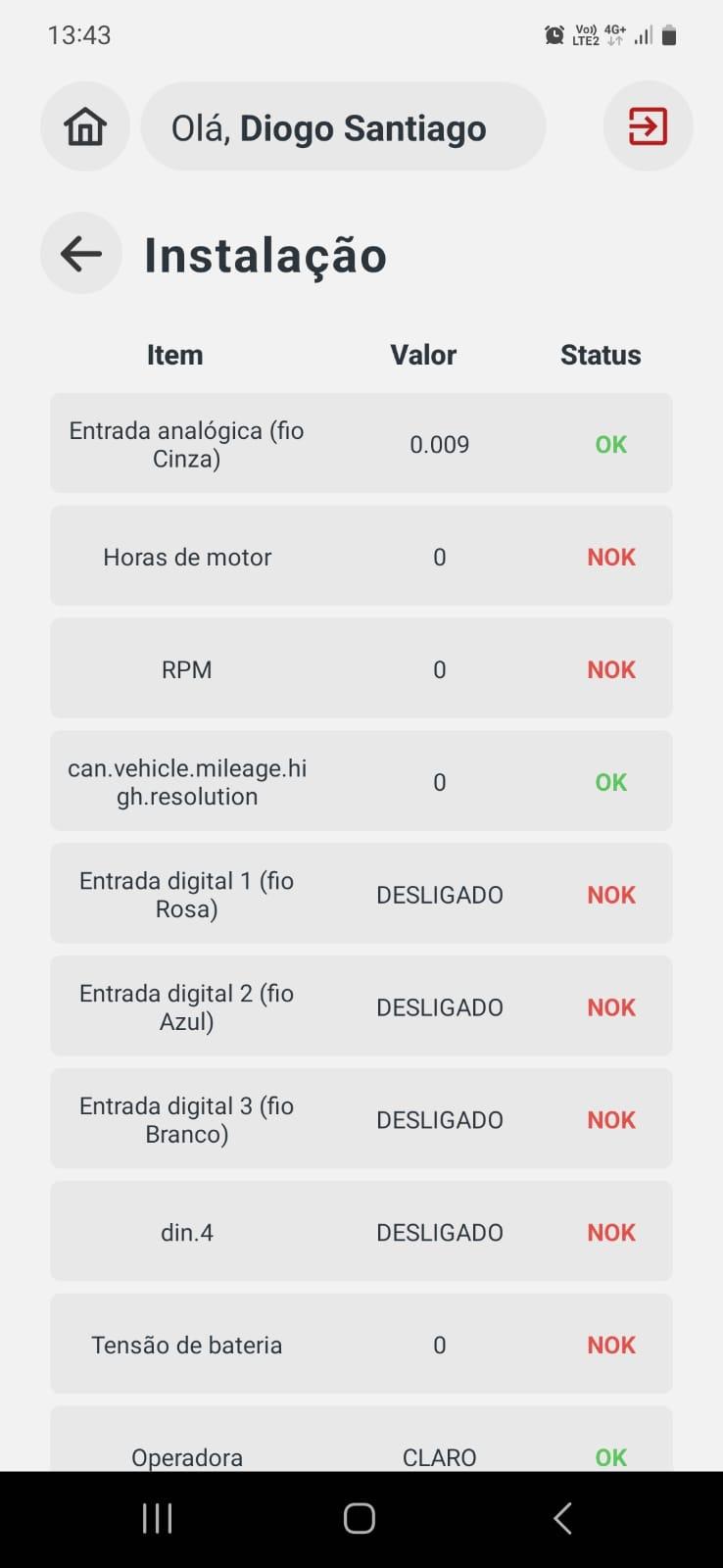Open the recent apps view

(x=157, y=1518)
